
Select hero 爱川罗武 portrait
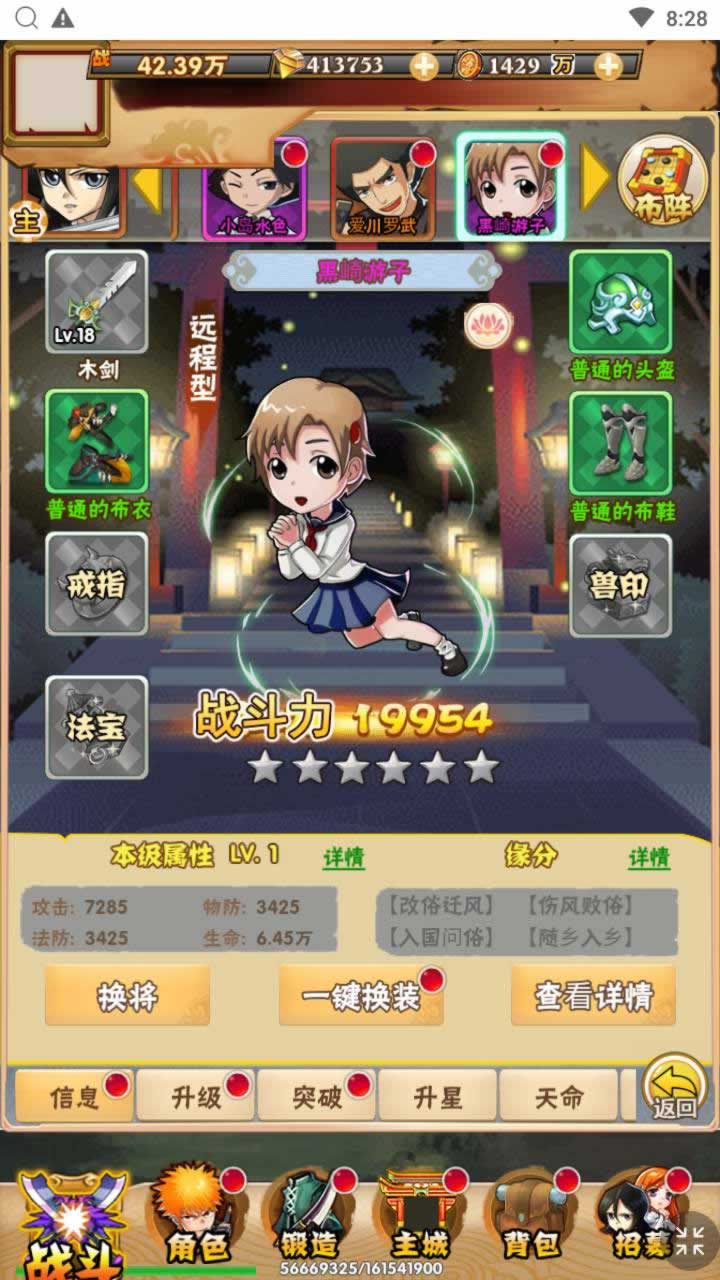[383, 188]
